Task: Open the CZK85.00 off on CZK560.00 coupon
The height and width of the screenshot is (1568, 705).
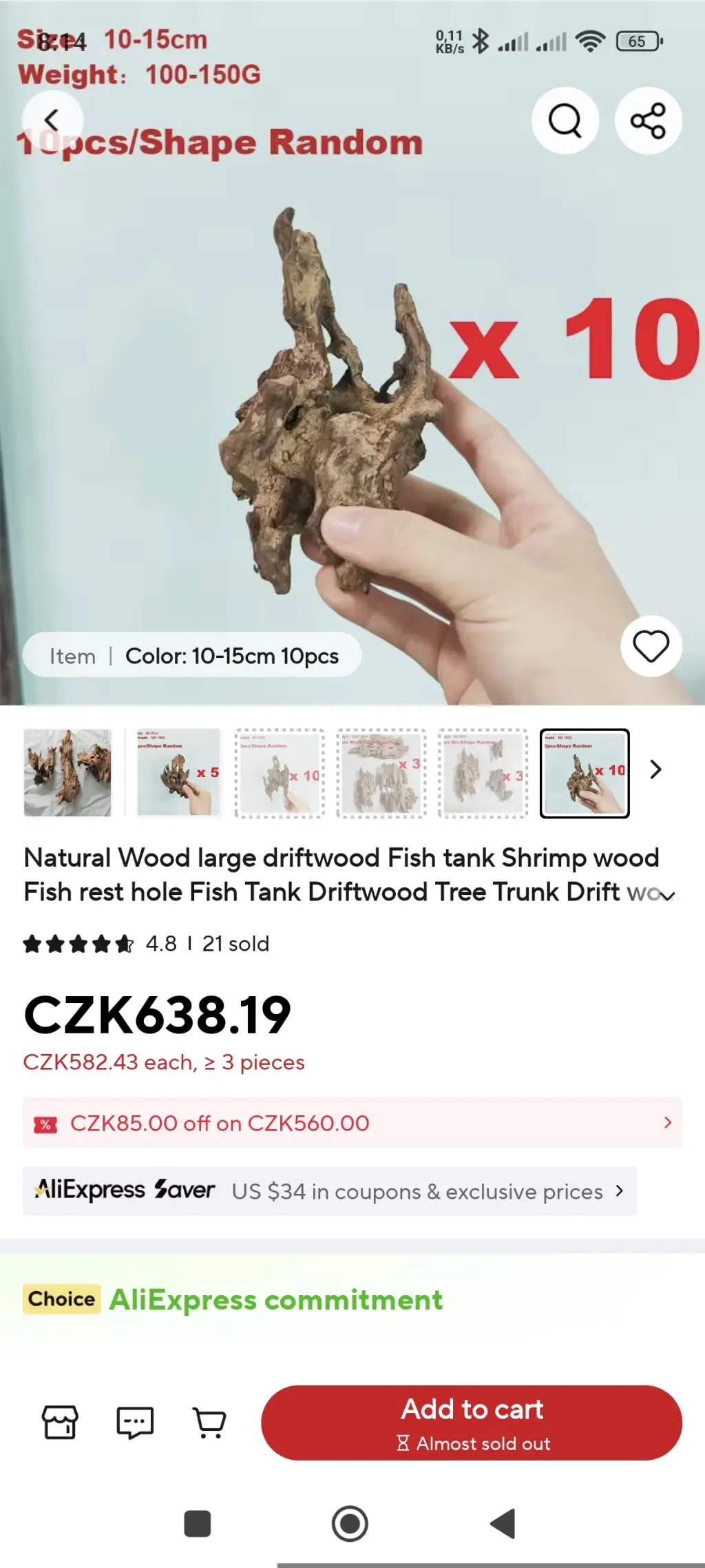Action: [x=352, y=1123]
